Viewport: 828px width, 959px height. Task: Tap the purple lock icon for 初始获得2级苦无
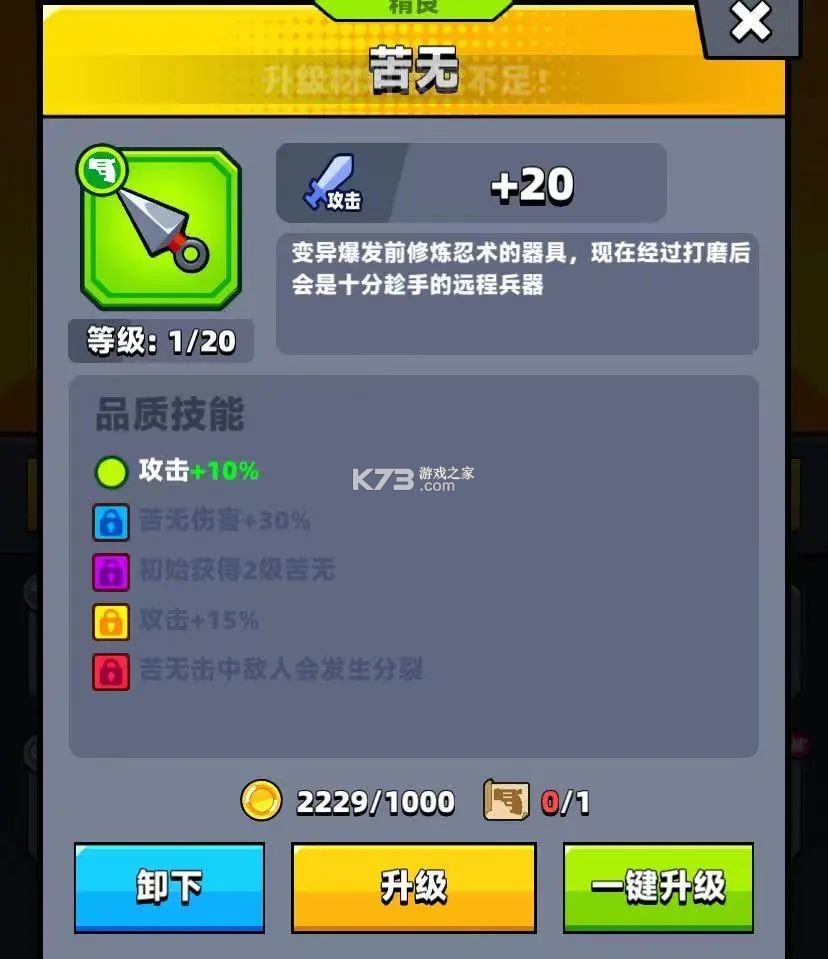pyautogui.click(x=111, y=571)
